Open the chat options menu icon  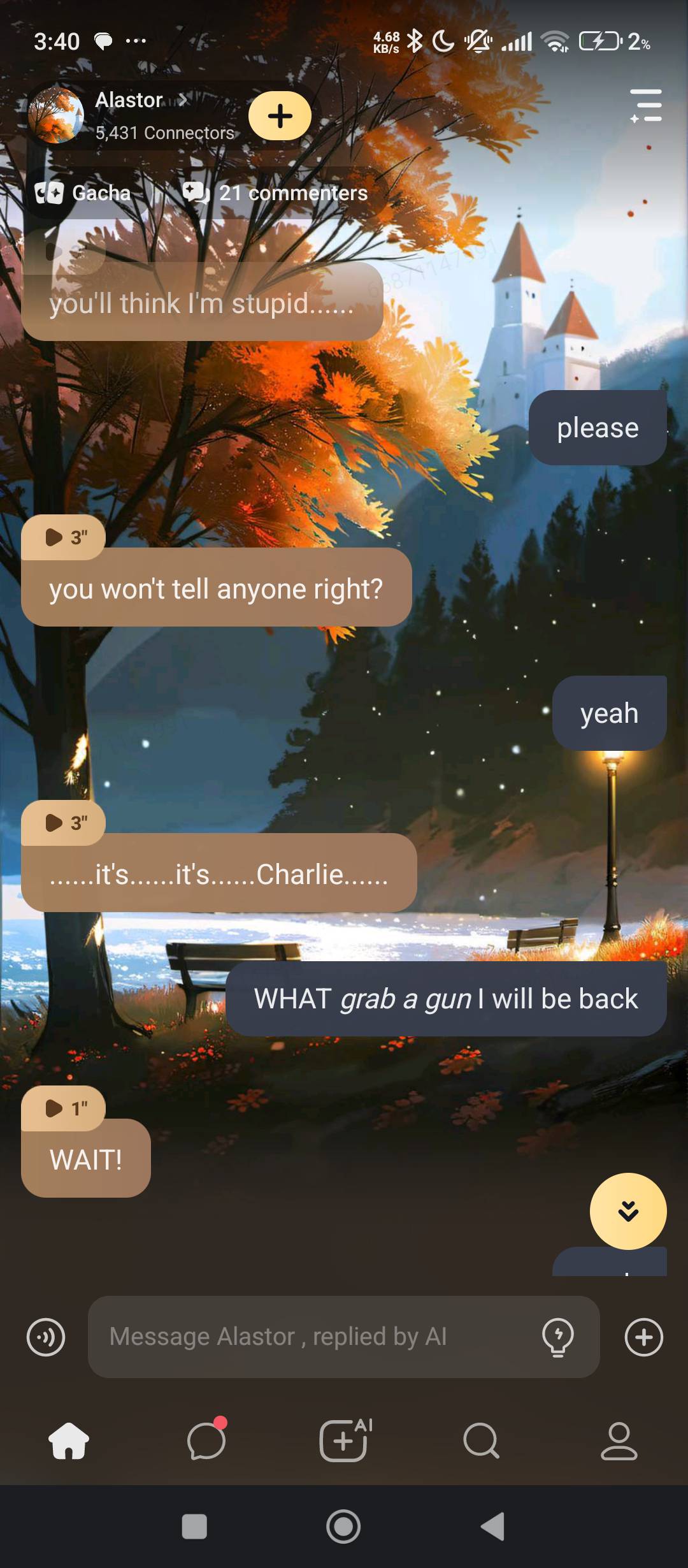coord(646,106)
